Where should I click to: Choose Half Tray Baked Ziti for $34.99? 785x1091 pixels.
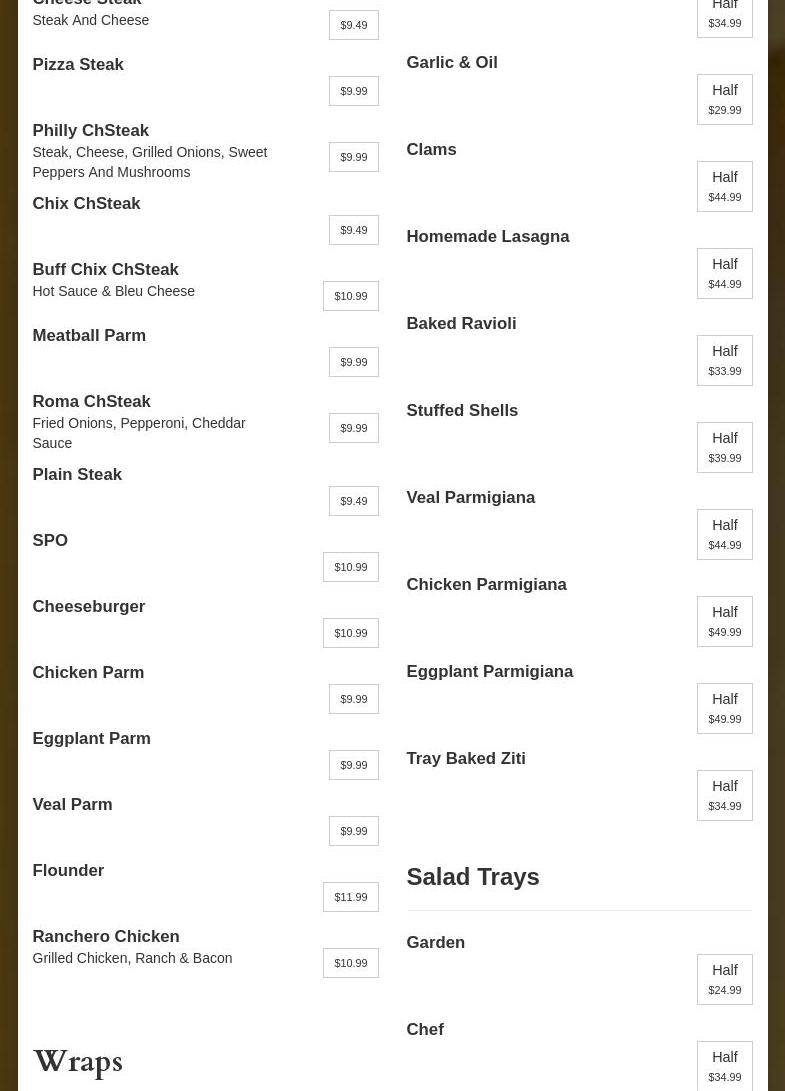(724, 795)
